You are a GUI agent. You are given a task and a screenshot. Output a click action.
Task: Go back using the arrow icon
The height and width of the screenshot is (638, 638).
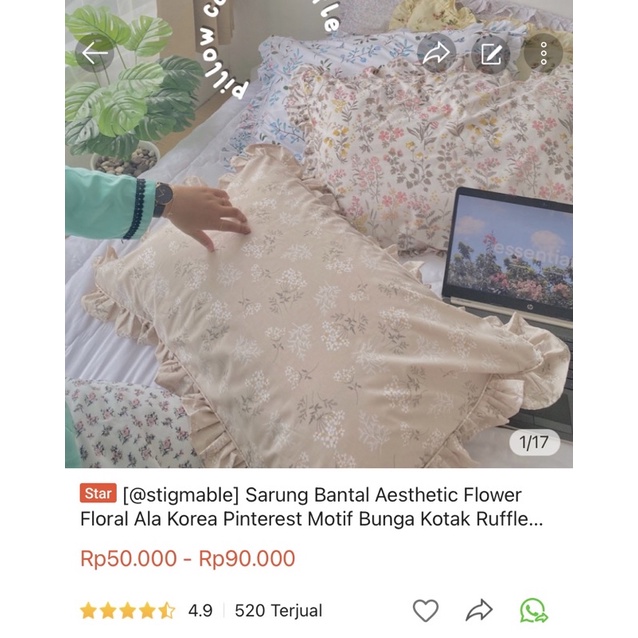[x=95, y=53]
